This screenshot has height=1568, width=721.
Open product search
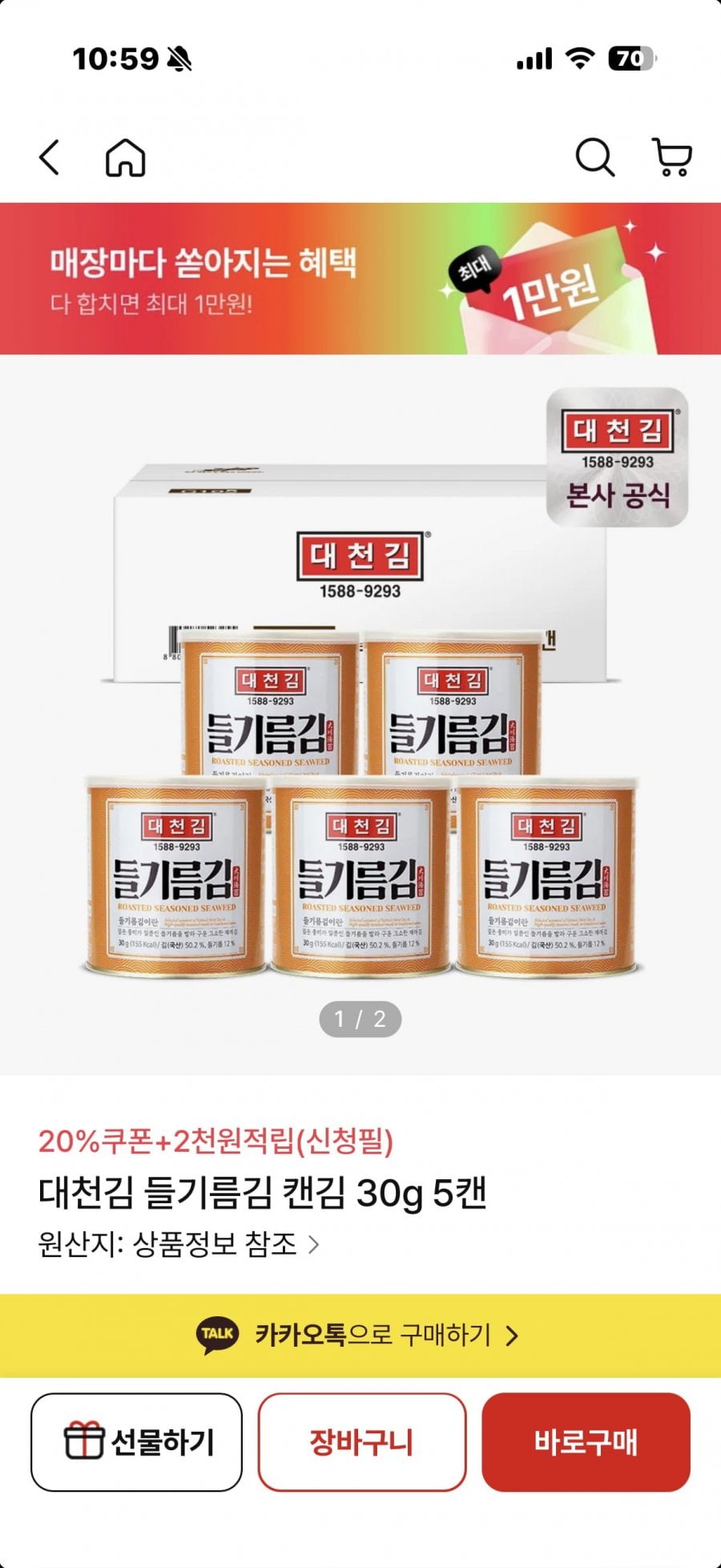594,157
